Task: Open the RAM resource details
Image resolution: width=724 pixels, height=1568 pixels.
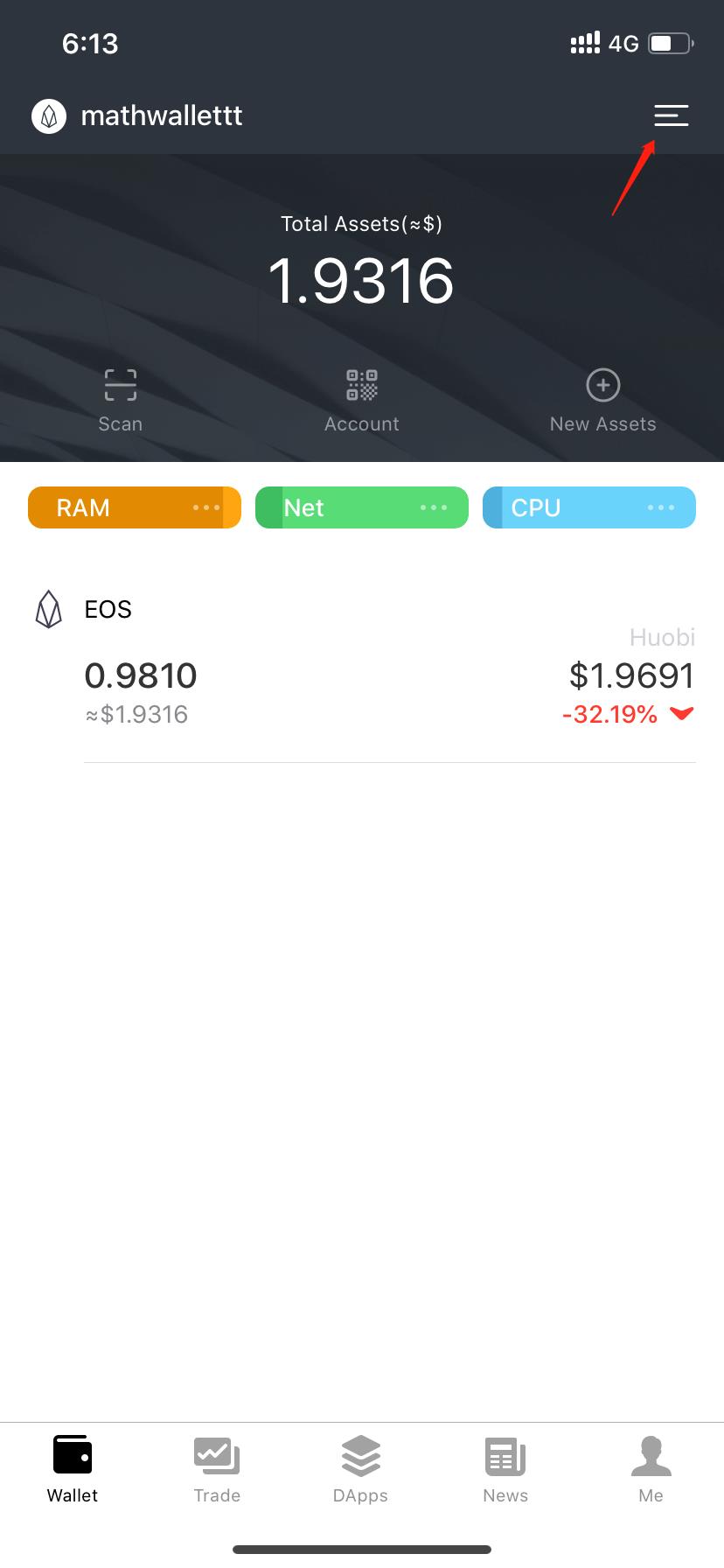Action: [135, 507]
